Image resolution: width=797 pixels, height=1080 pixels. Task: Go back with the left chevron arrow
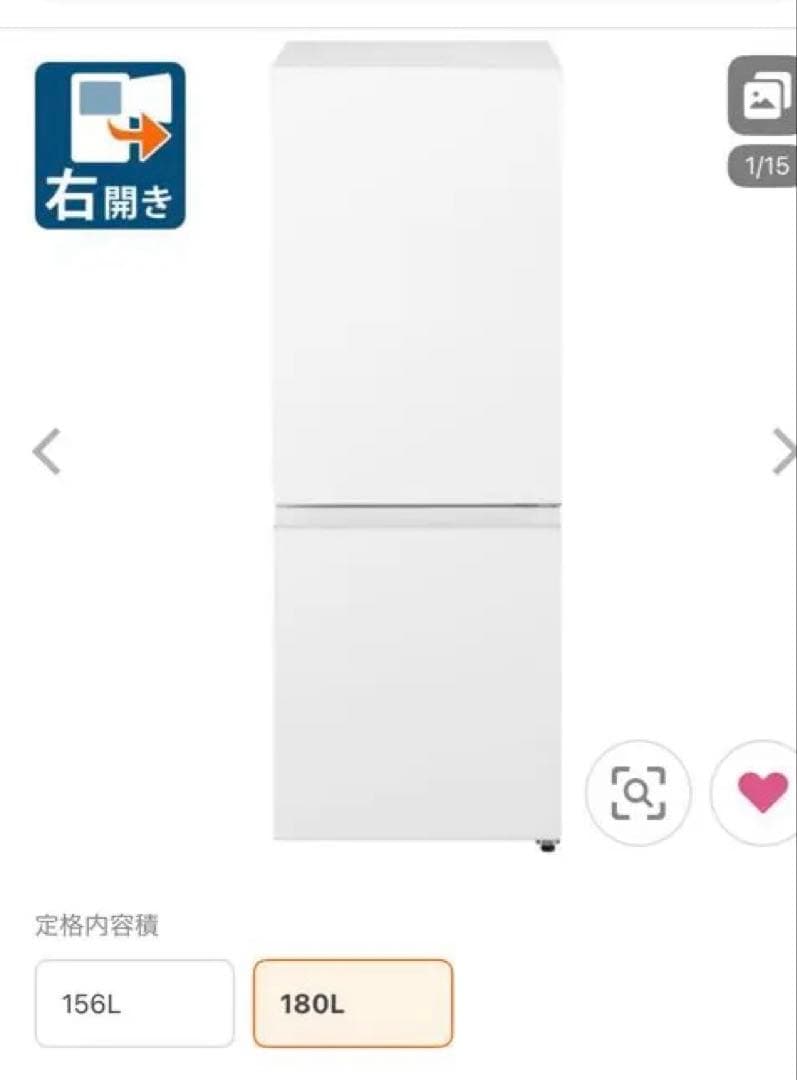47,450
